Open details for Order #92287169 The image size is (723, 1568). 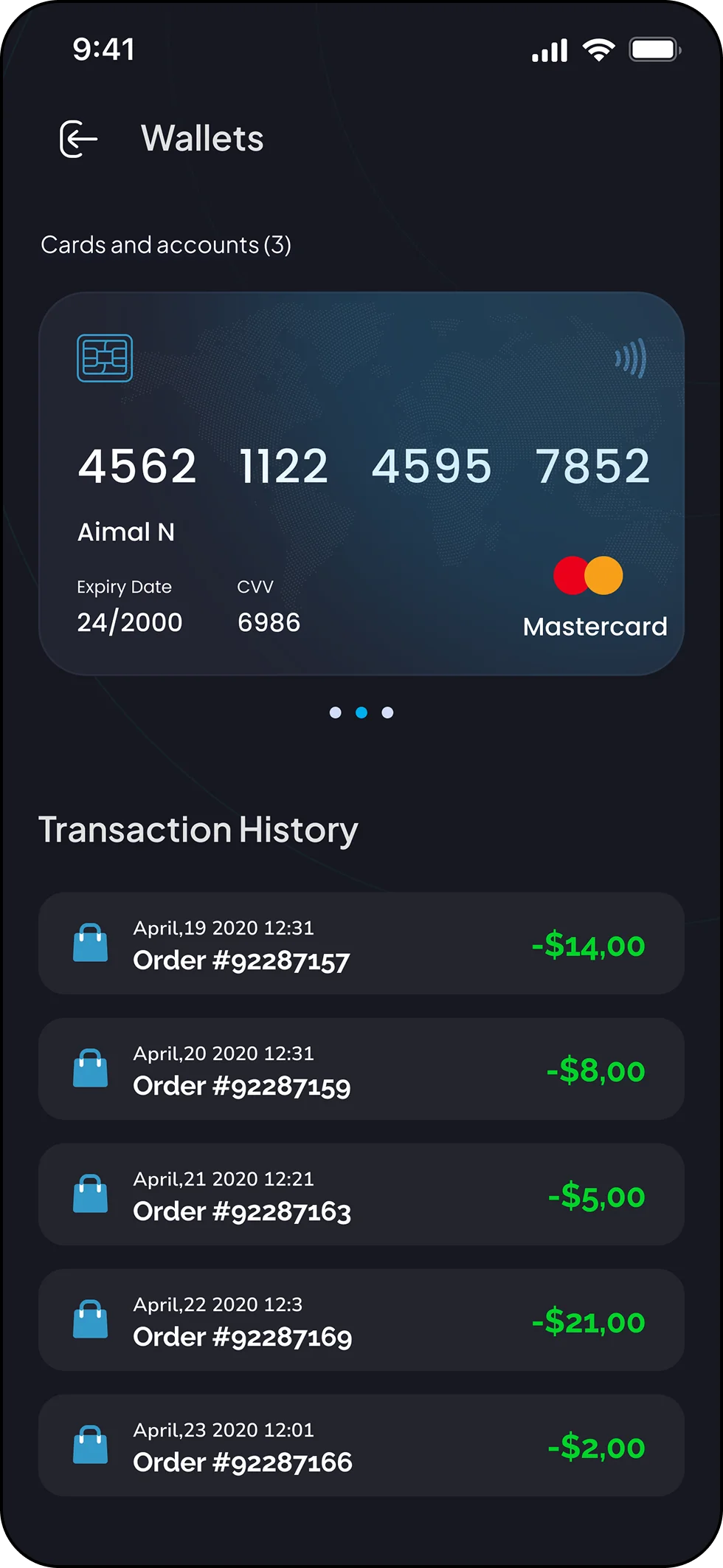(x=242, y=1336)
